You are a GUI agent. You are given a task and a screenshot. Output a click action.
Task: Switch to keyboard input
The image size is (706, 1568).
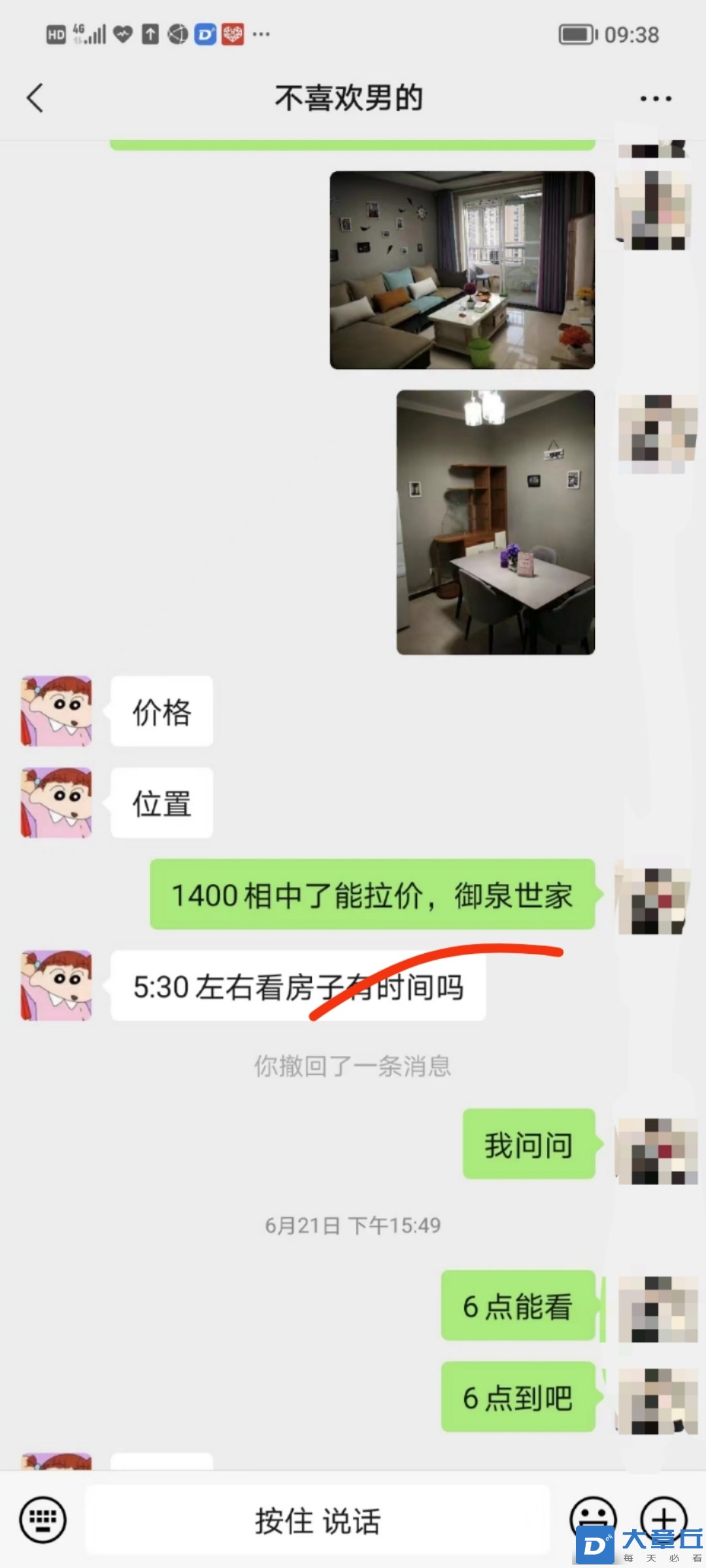tap(43, 1520)
